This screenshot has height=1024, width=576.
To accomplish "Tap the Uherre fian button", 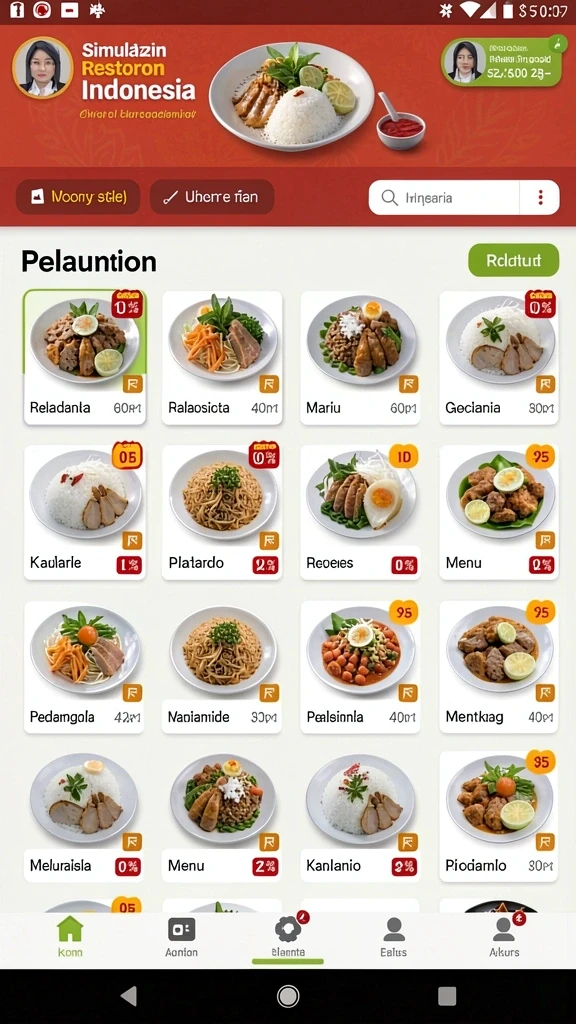I will pyautogui.click(x=212, y=197).
